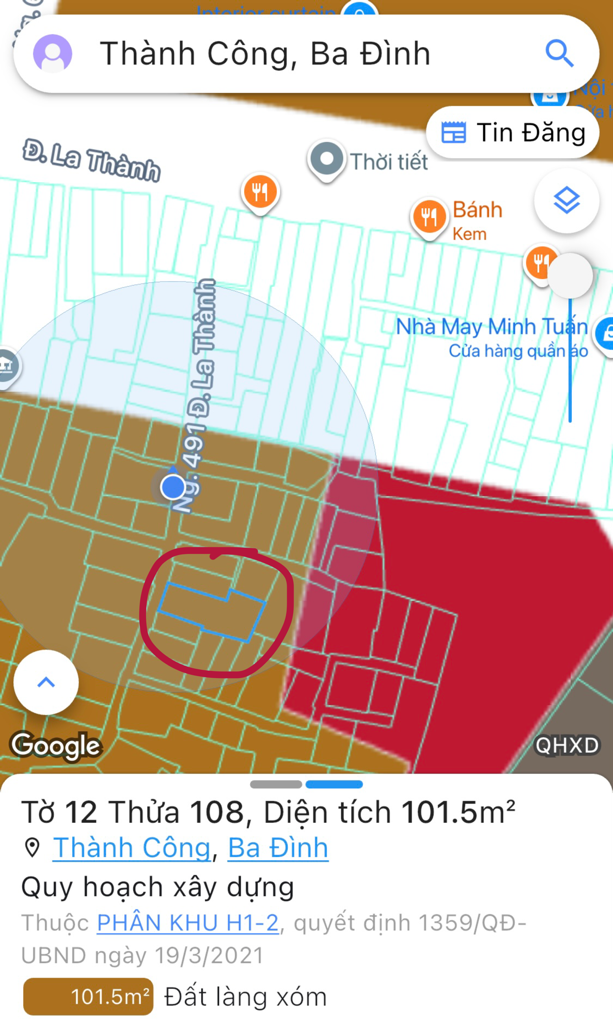Open the map layers button

click(566, 201)
